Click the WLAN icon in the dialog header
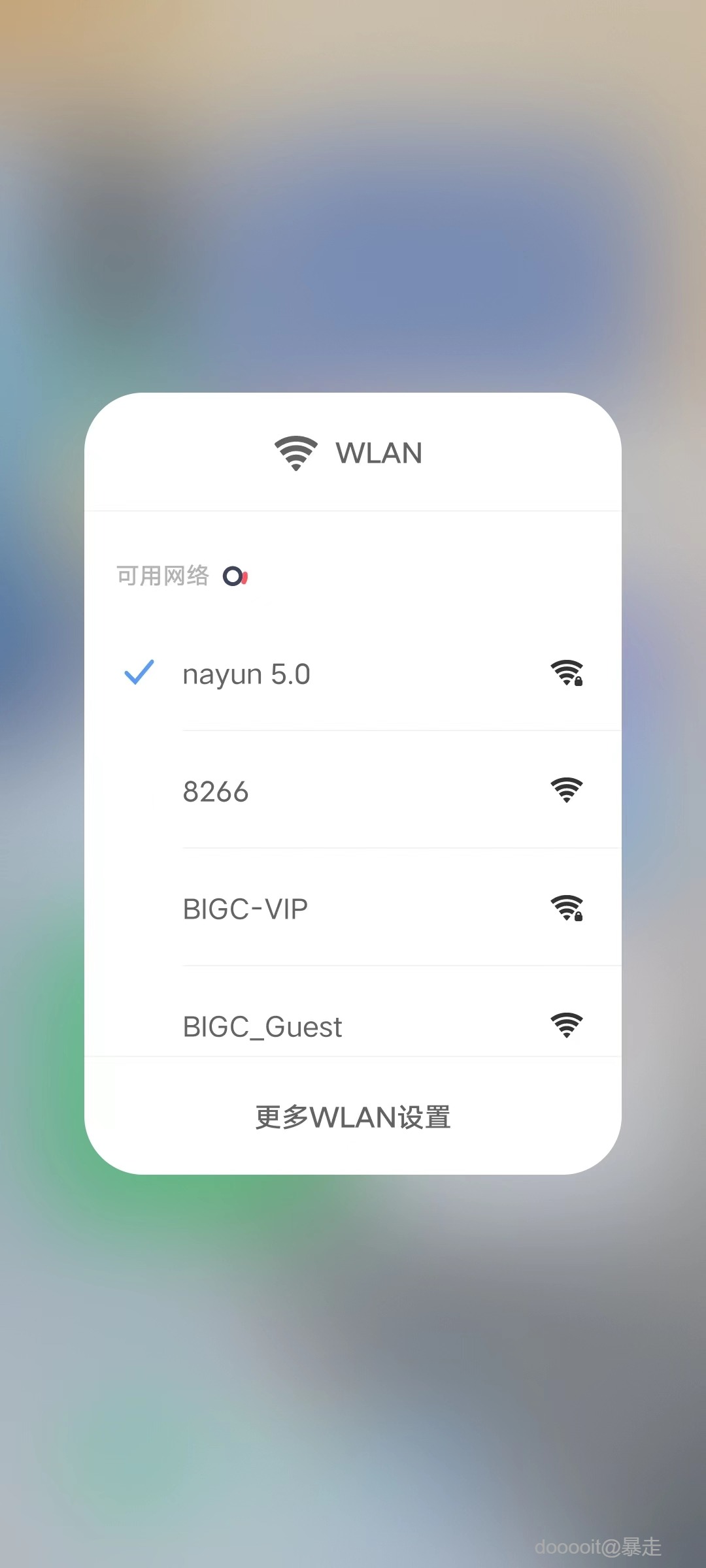Viewport: 706px width, 1568px height. click(x=295, y=452)
